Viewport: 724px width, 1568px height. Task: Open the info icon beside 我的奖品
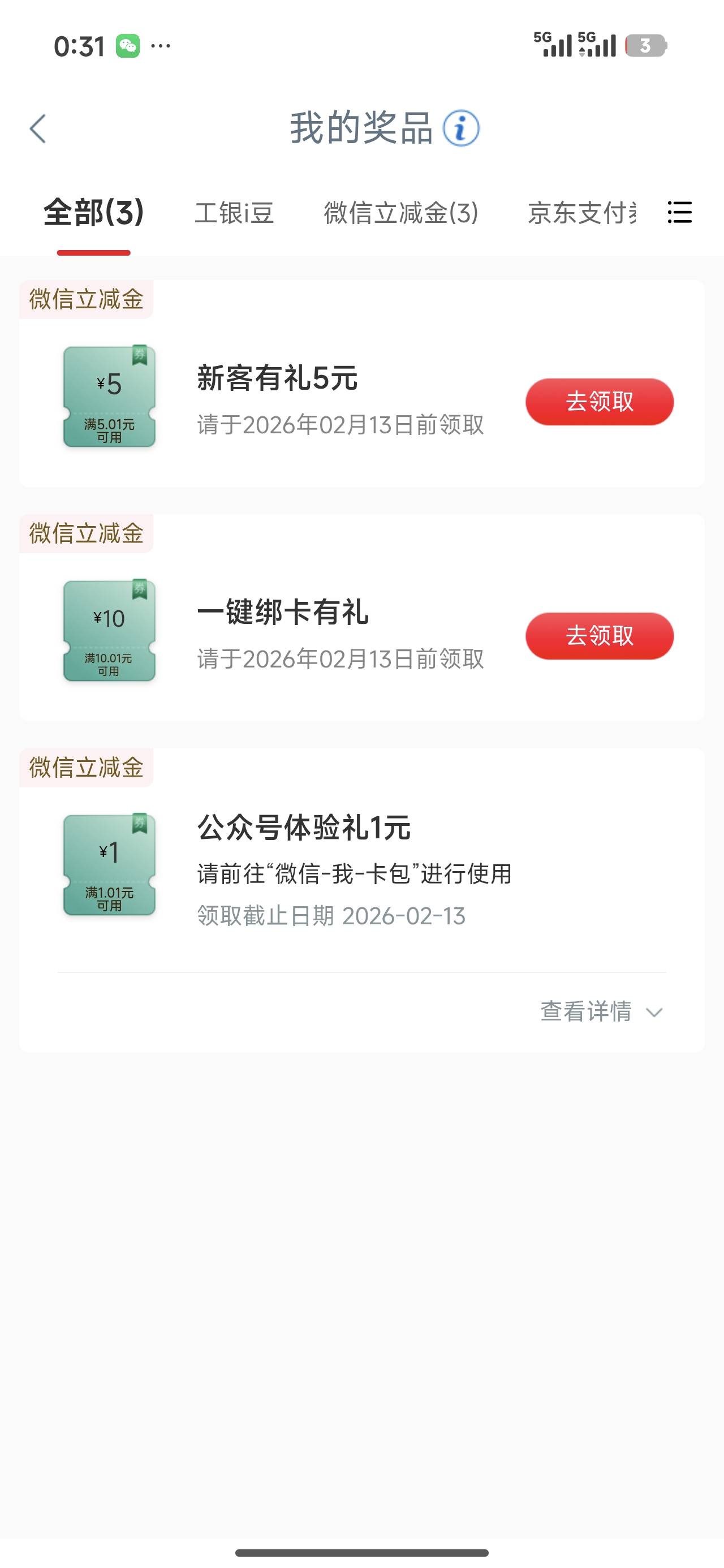click(461, 128)
